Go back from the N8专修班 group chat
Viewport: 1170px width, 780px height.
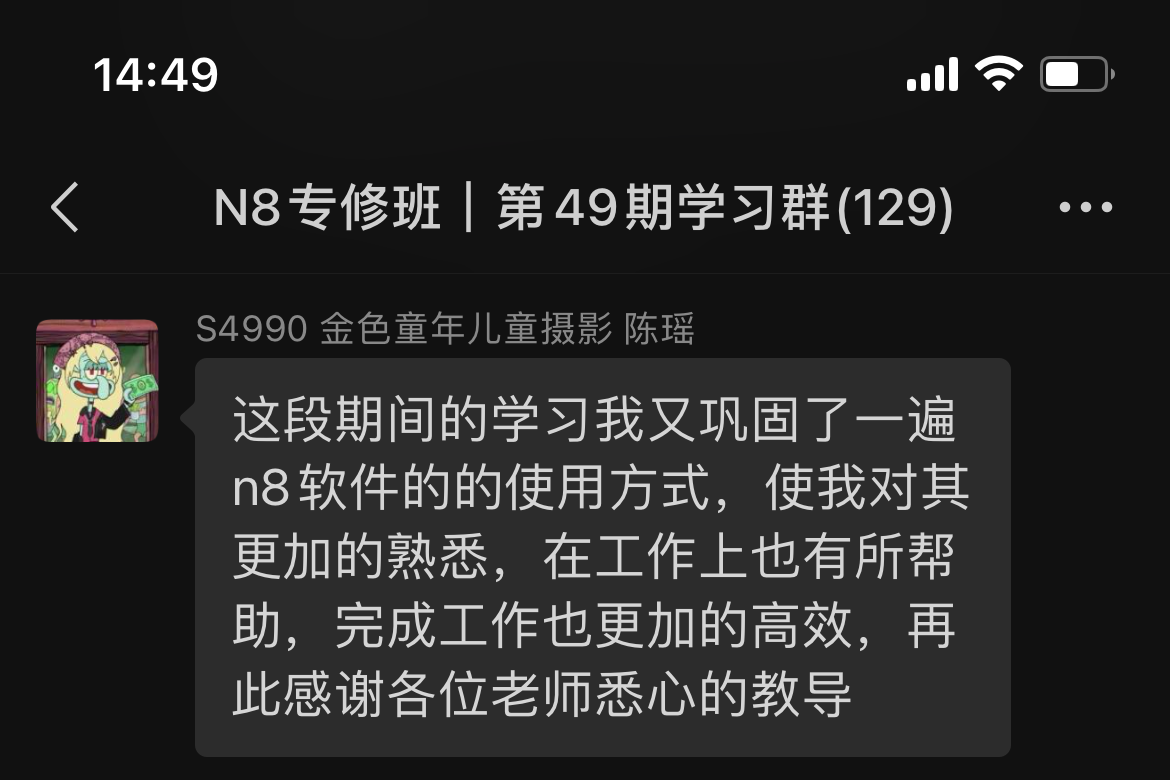65,208
